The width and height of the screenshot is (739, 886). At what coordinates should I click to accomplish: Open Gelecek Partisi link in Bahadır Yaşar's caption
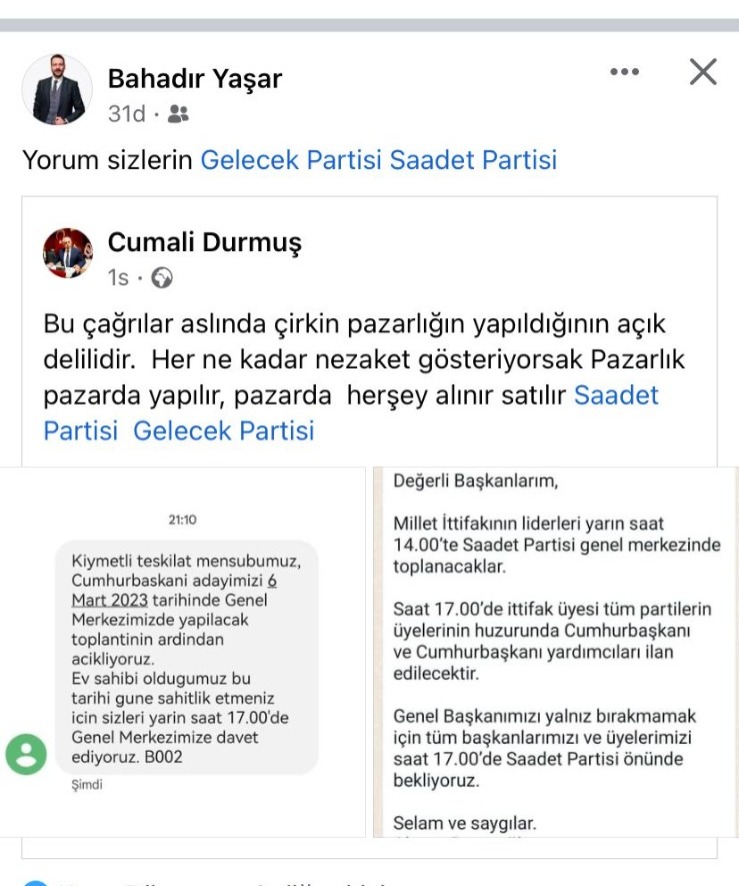pyautogui.click(x=291, y=160)
